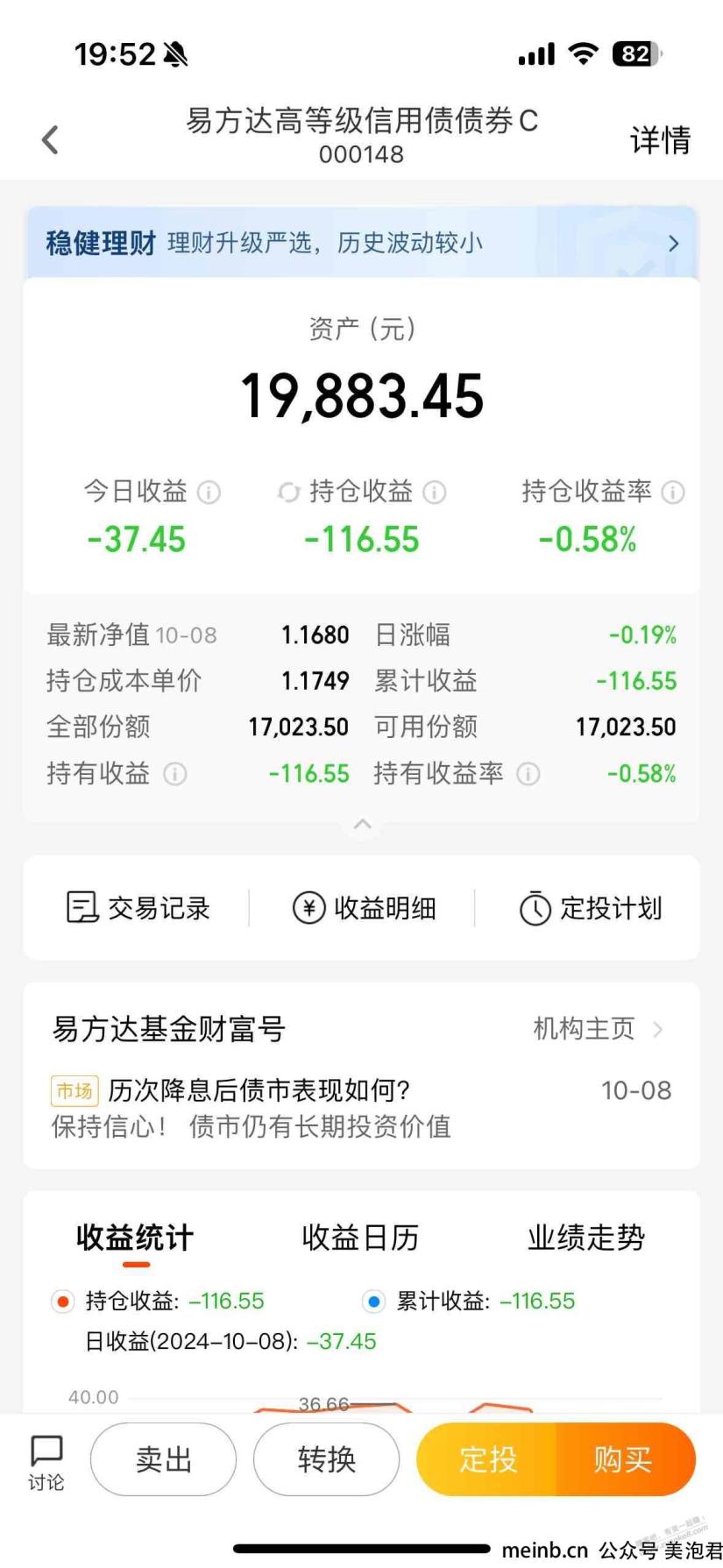
Task: Open the 讨论 discussion section
Action: (x=46, y=1461)
